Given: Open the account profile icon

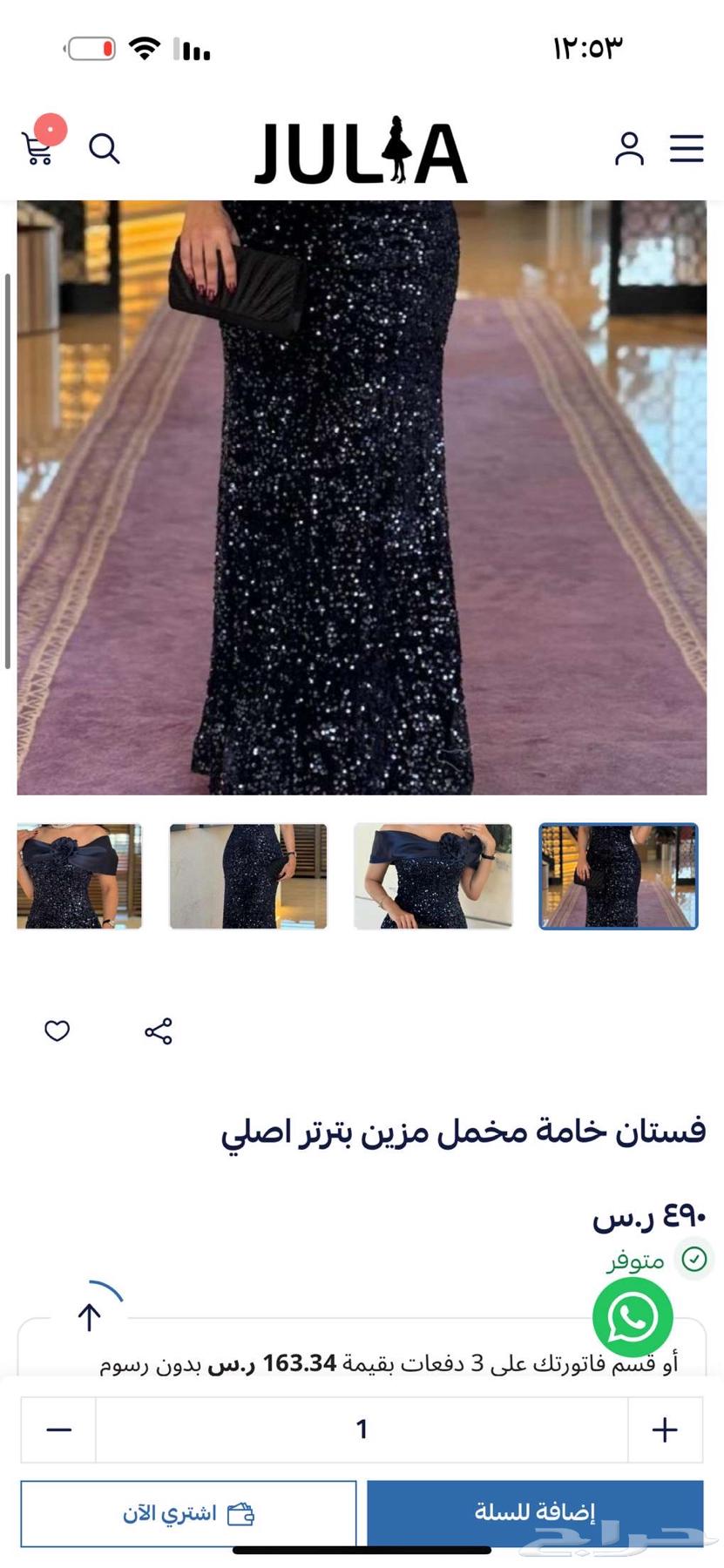Looking at the screenshot, I should (629, 149).
